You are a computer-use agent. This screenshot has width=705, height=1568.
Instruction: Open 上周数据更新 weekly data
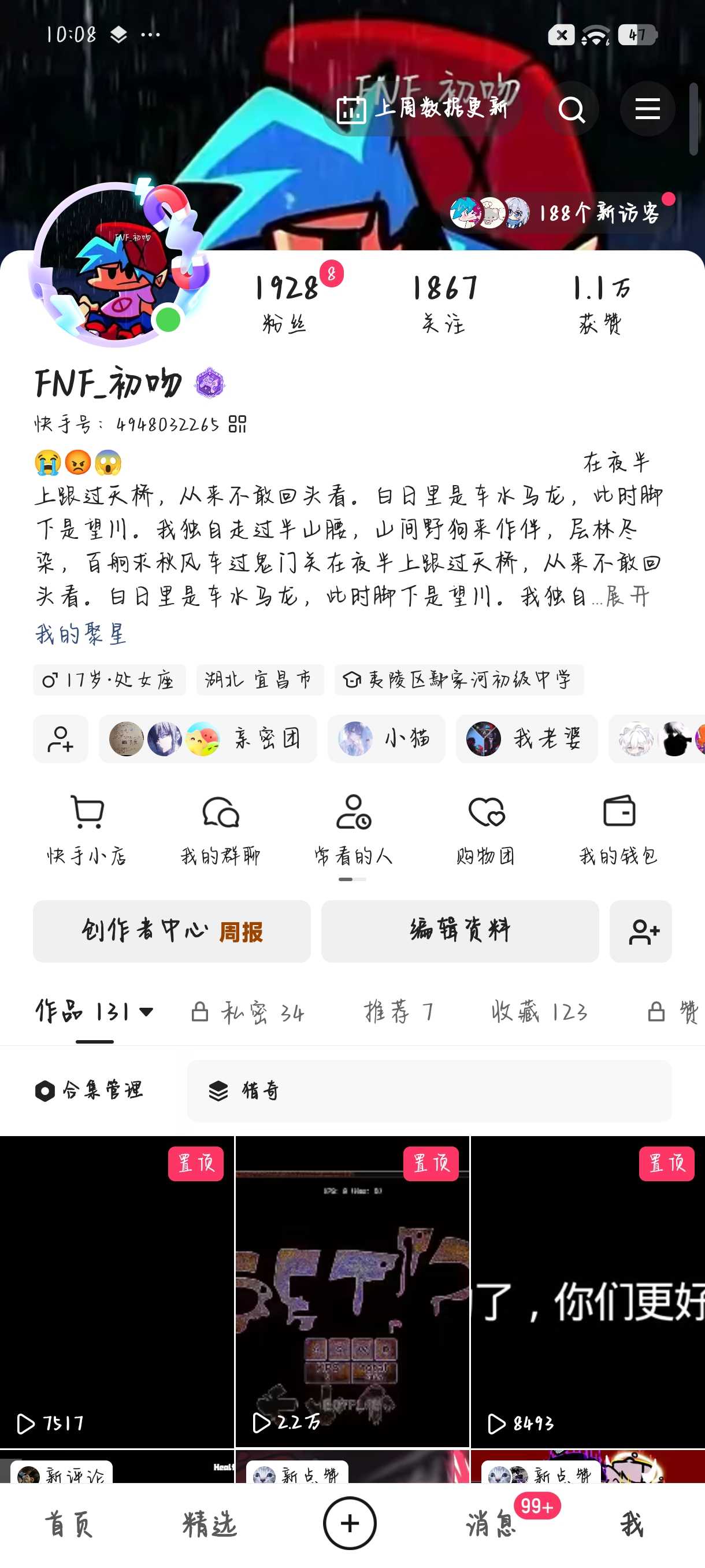(422, 108)
